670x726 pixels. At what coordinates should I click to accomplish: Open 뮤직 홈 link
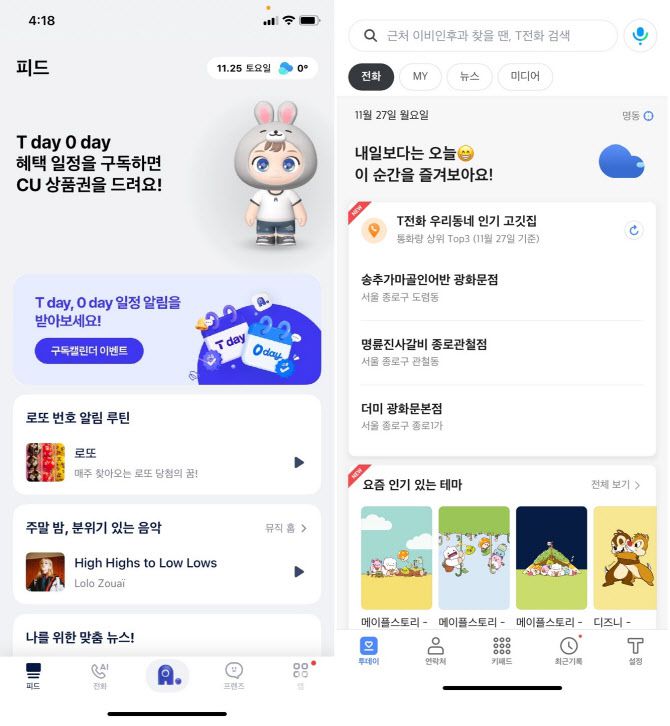point(286,528)
